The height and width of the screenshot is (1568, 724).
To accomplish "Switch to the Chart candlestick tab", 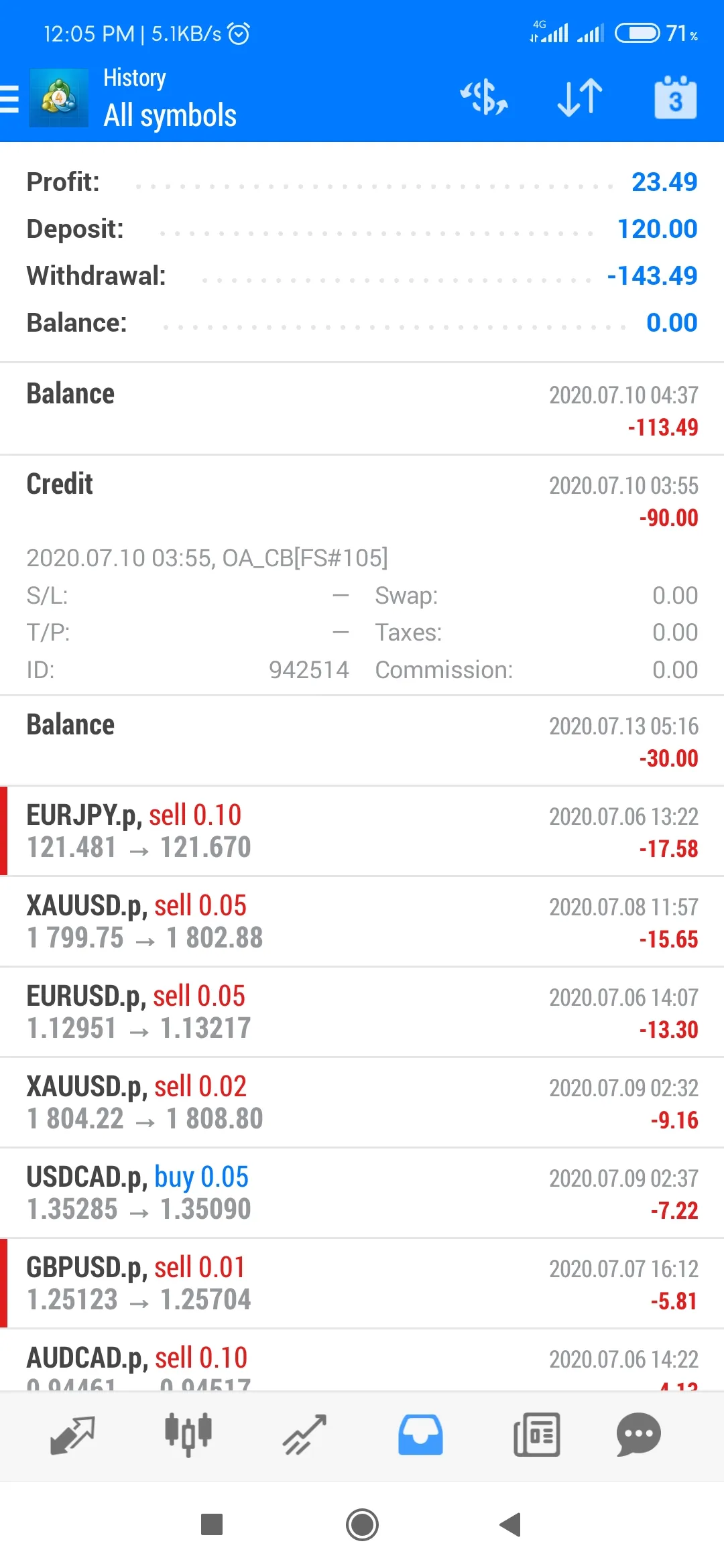I will click(188, 1435).
